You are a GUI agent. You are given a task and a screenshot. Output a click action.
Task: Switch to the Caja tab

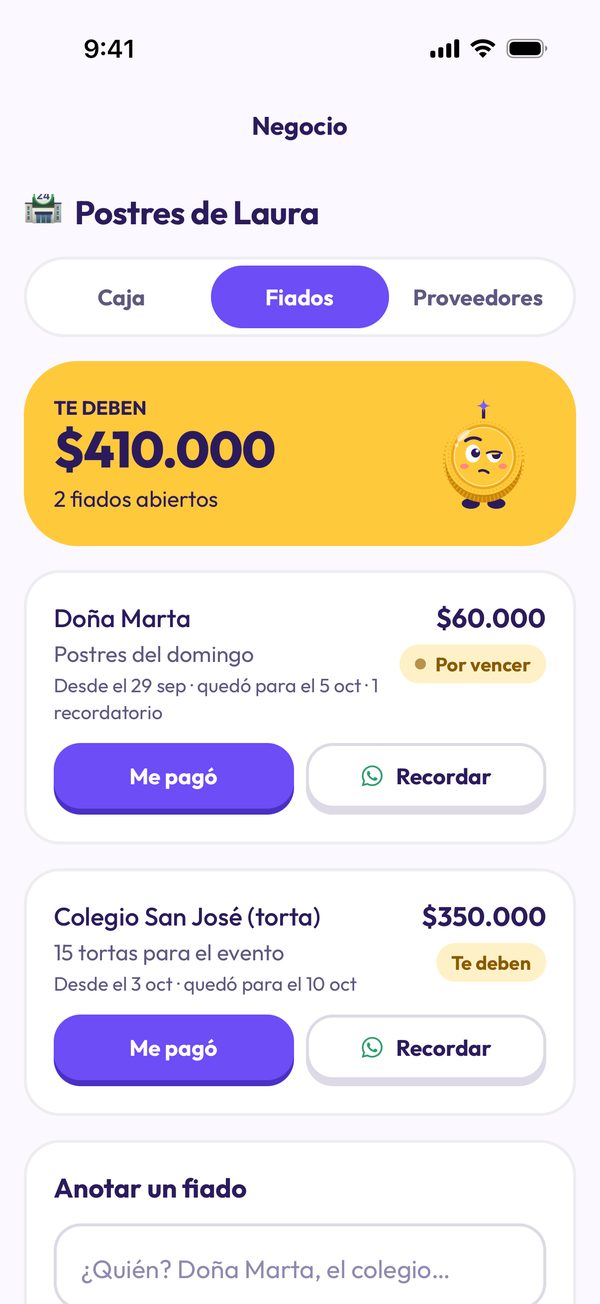pyautogui.click(x=121, y=297)
